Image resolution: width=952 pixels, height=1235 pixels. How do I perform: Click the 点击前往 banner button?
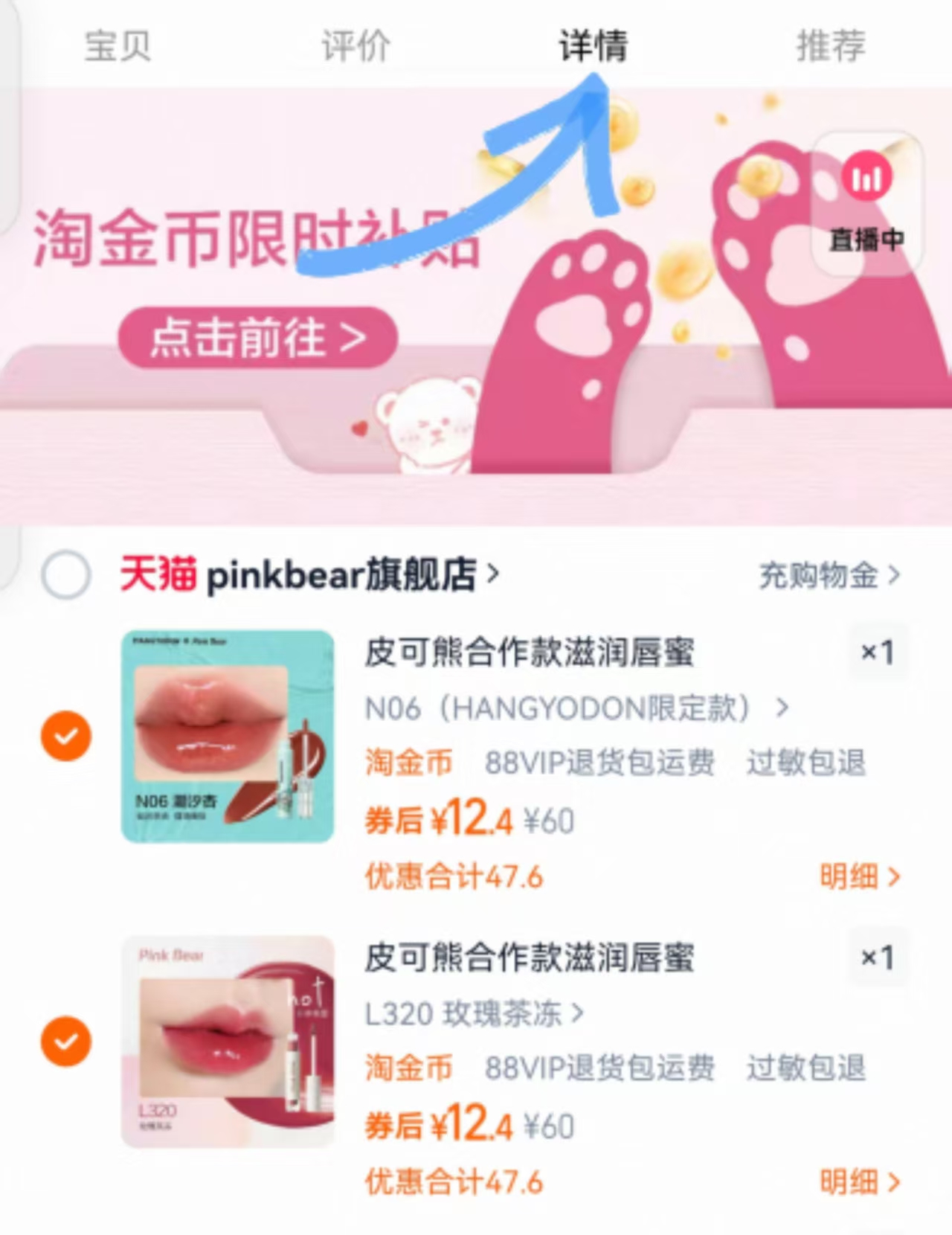[x=257, y=337]
